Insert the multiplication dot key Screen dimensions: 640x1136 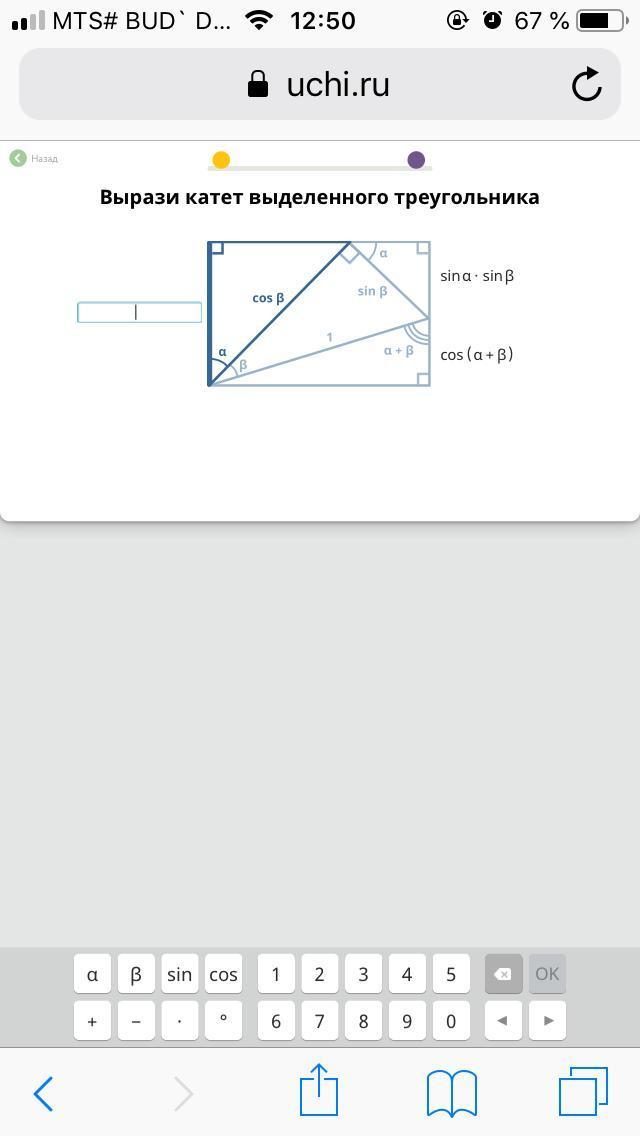pyautogui.click(x=180, y=1021)
